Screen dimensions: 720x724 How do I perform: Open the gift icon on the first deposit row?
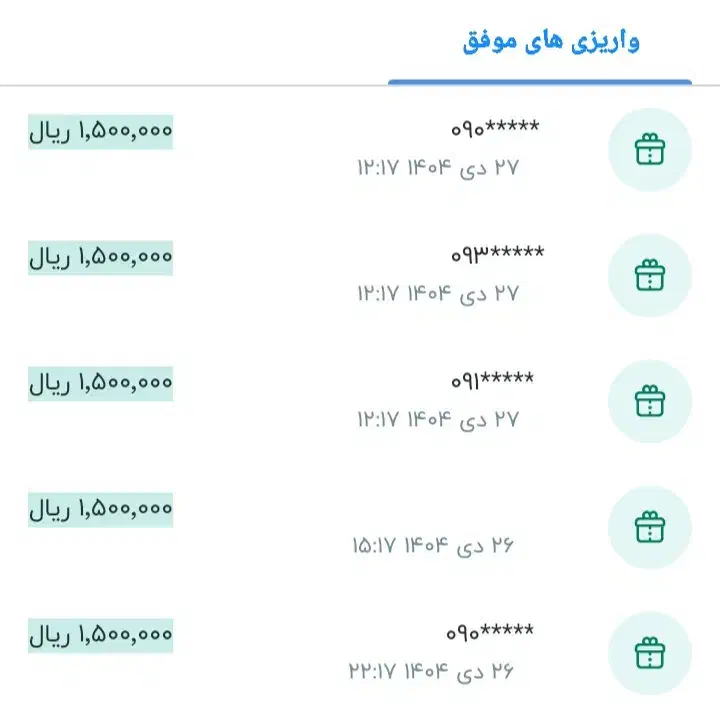[650, 148]
